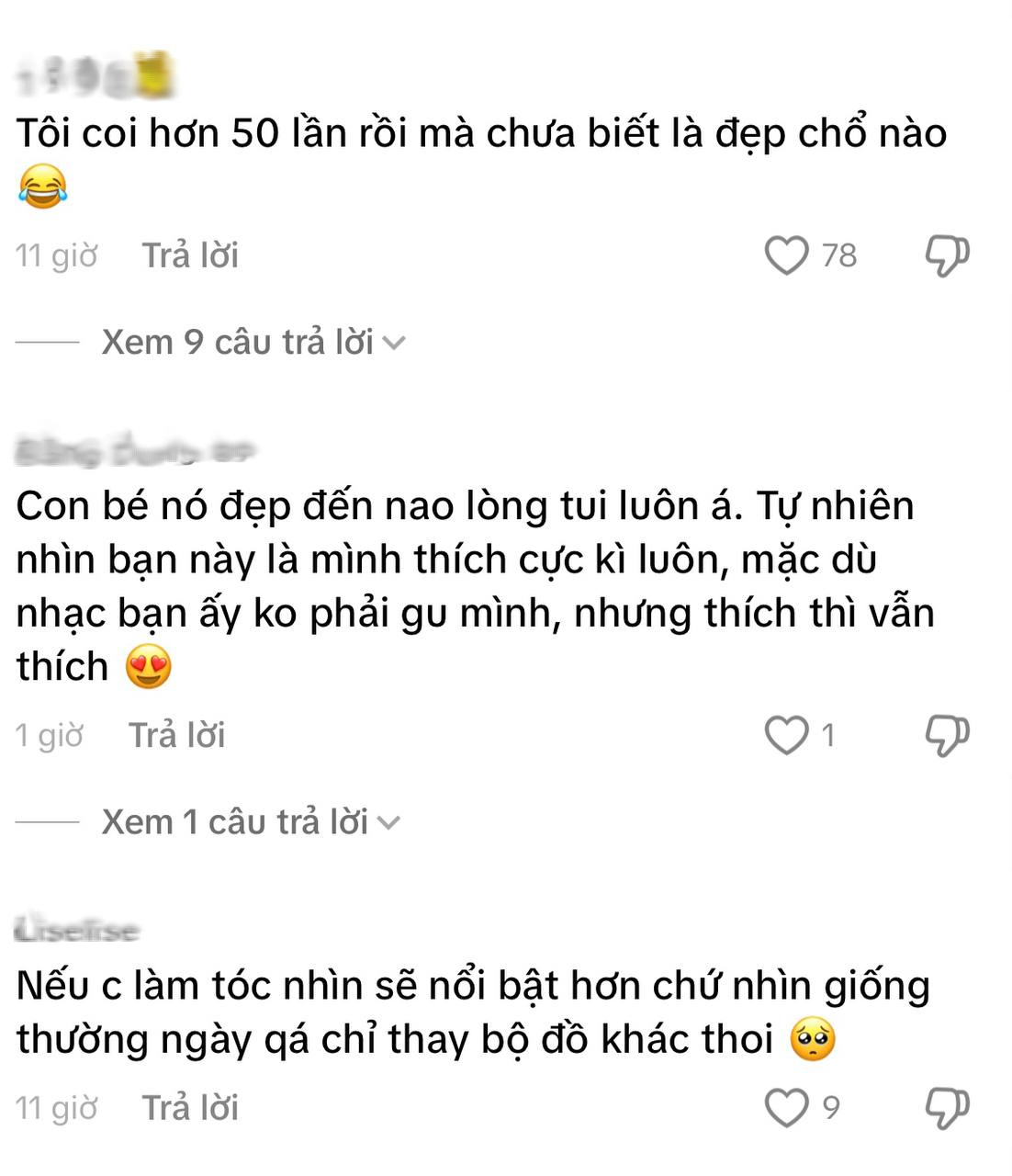Dislike the 'Nếu c làm tóc' comment

[947, 1108]
